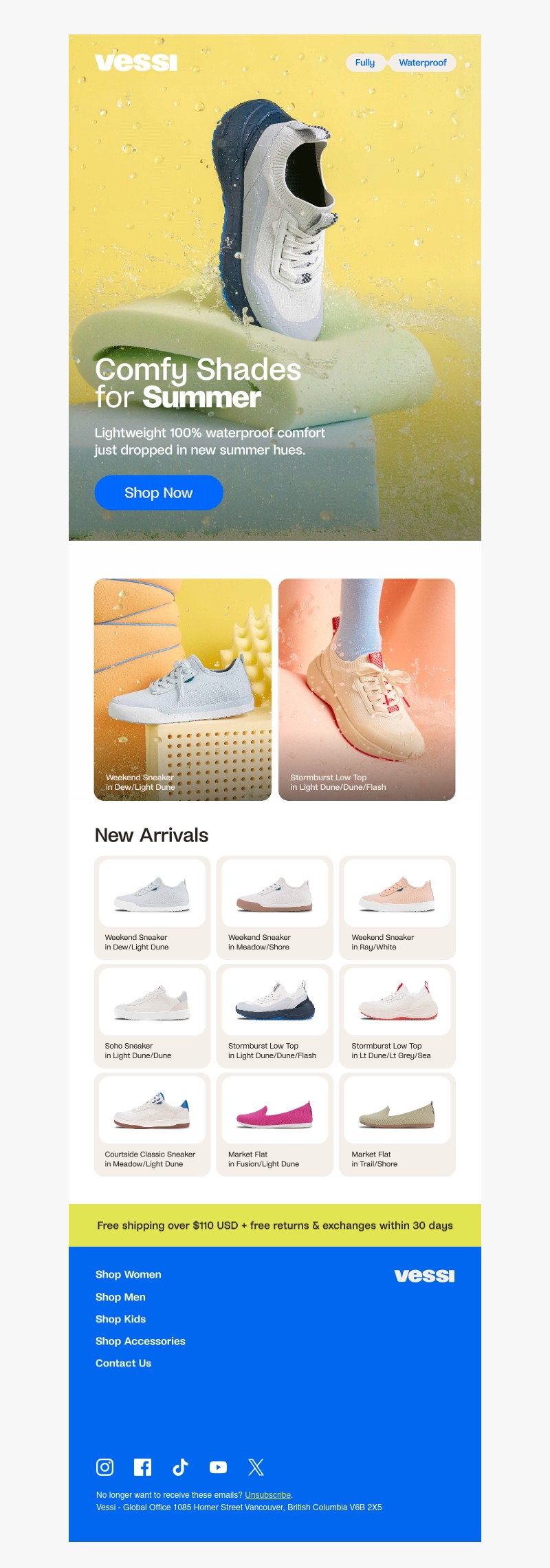Screen dimensions: 550x1568
Task: Select Stormburst Low Top Lt Dune/Lt Grey/Sea
Action: click(397, 1016)
